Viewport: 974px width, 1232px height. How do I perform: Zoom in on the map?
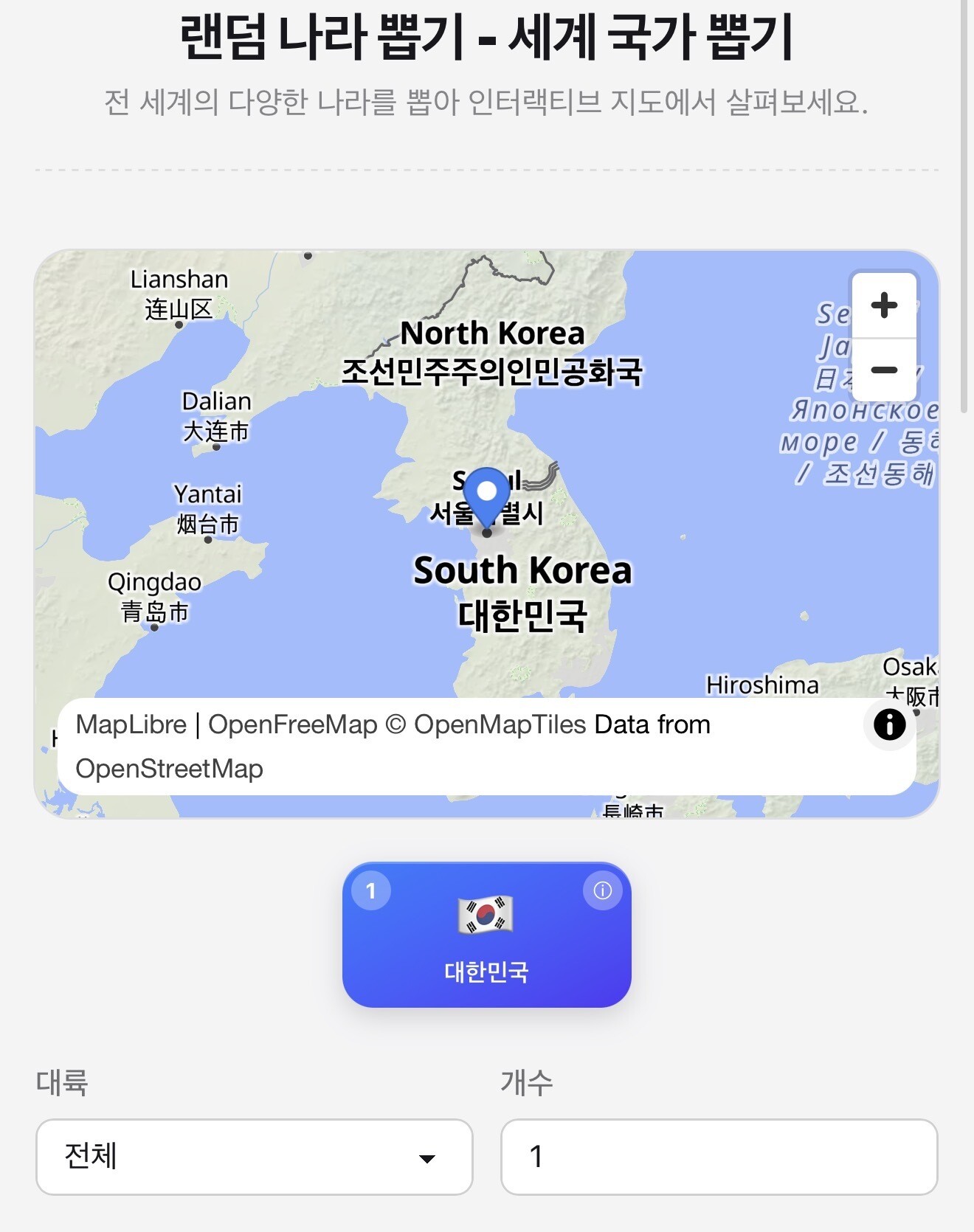click(884, 305)
